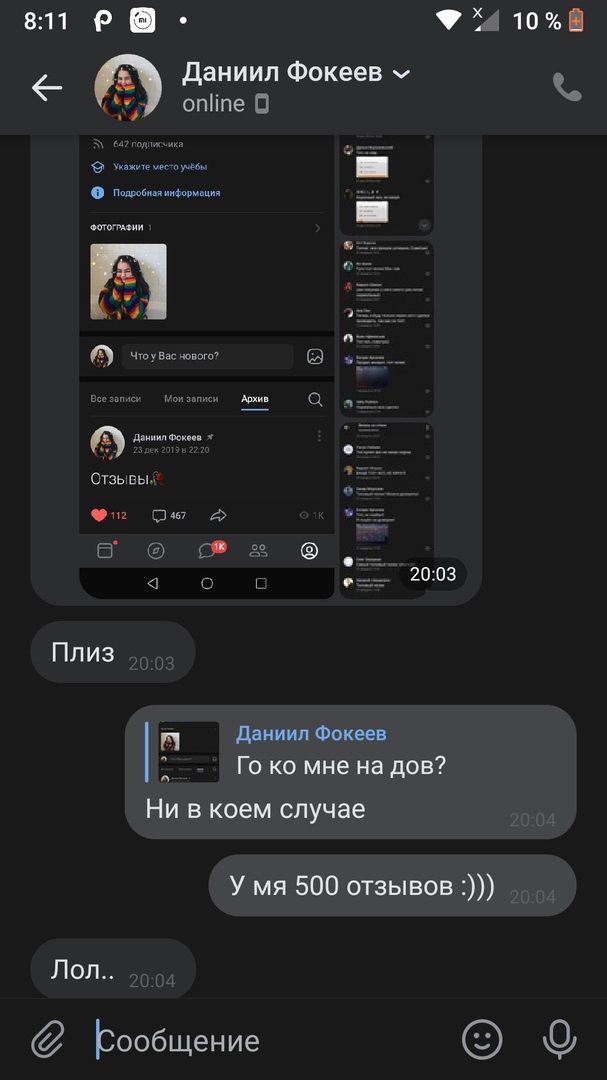Start a voice call with Даниил Фокеев

click(x=567, y=88)
